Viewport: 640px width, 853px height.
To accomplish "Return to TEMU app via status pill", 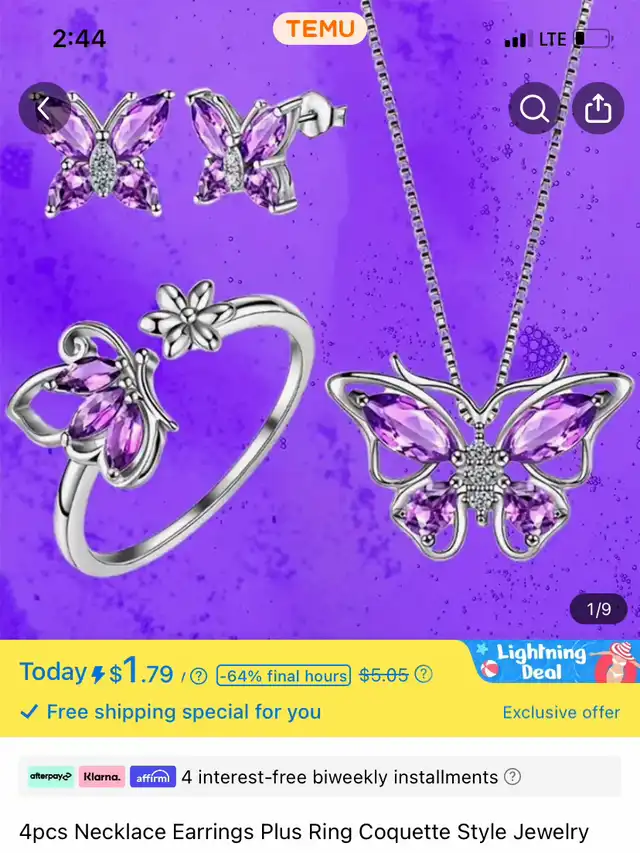I will (320, 29).
